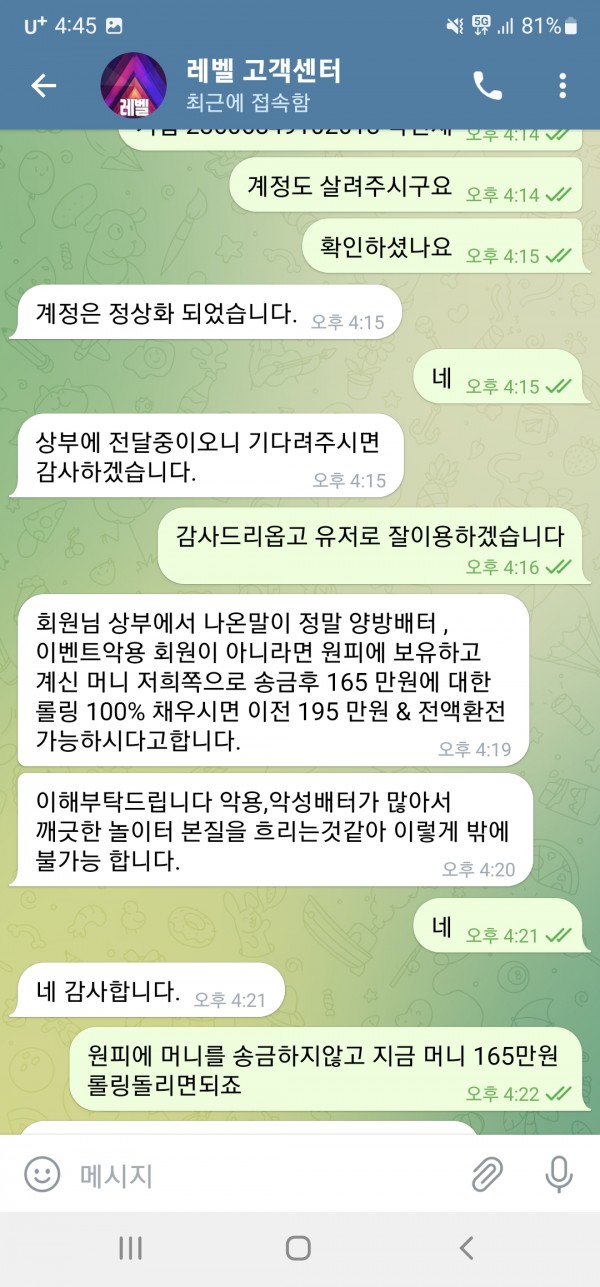
Task: Open 레벨 고객센터 profile avatar
Action: coord(133,86)
